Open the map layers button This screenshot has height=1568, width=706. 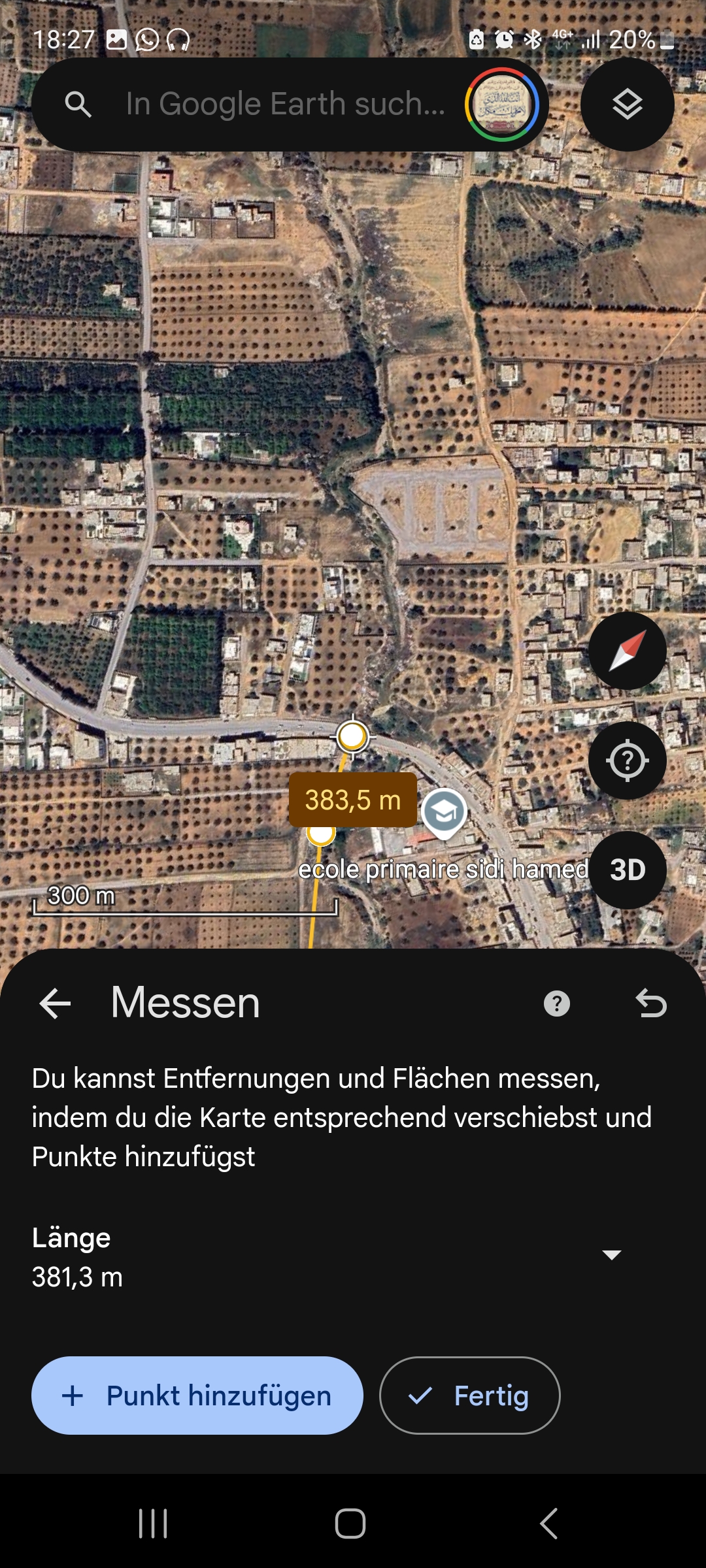coord(627,105)
